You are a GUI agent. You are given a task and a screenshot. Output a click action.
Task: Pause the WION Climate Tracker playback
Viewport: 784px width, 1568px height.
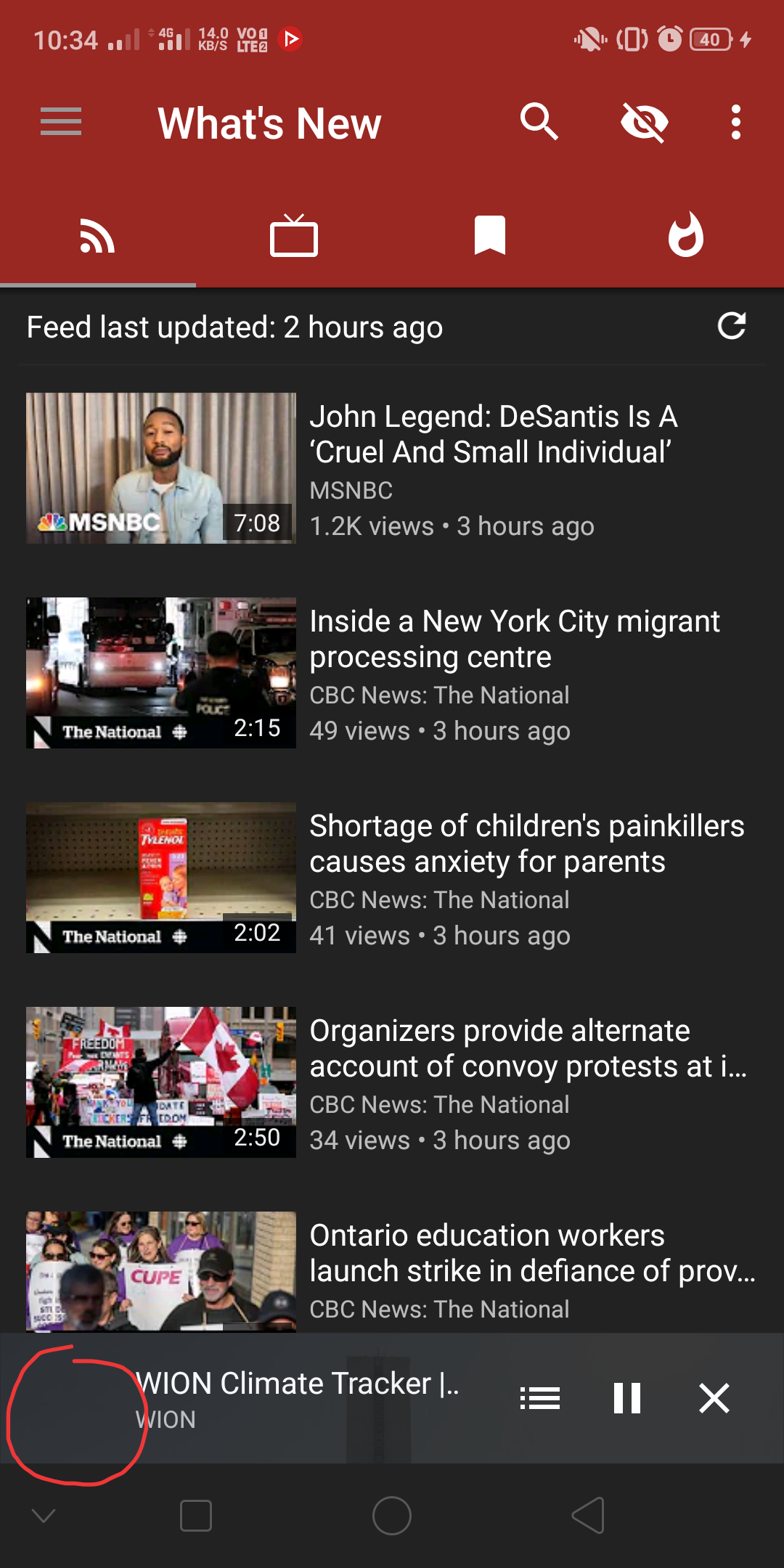tap(626, 1398)
